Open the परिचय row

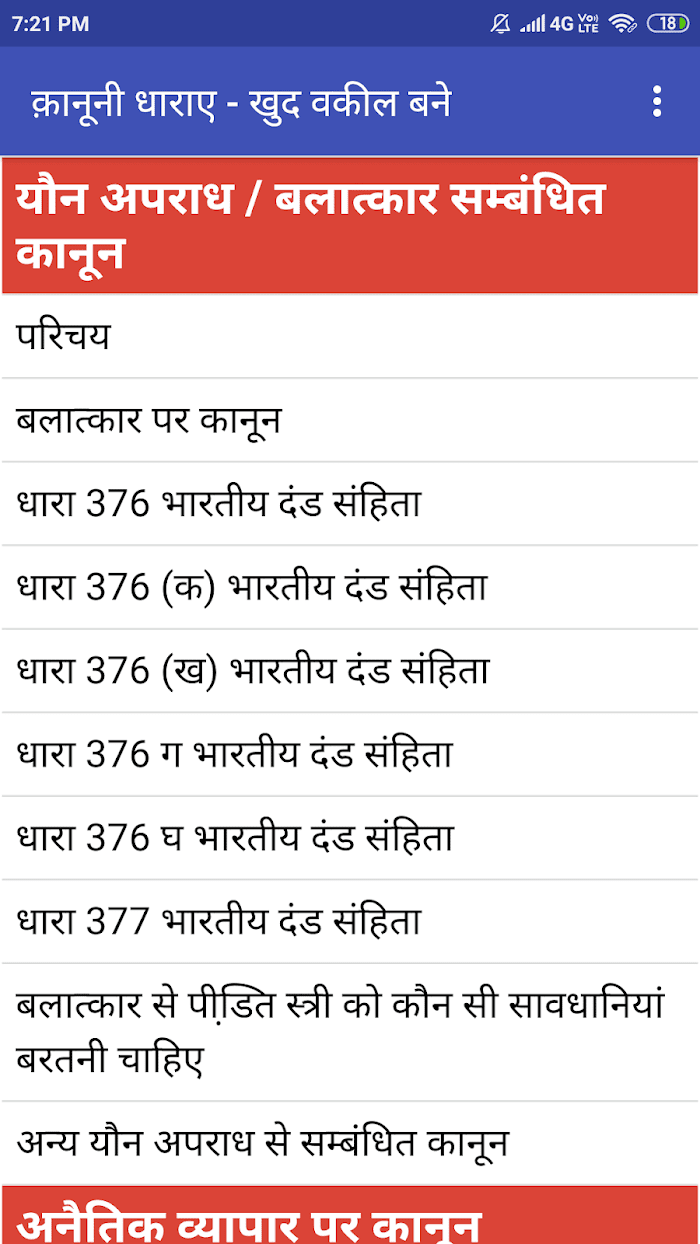click(350, 337)
